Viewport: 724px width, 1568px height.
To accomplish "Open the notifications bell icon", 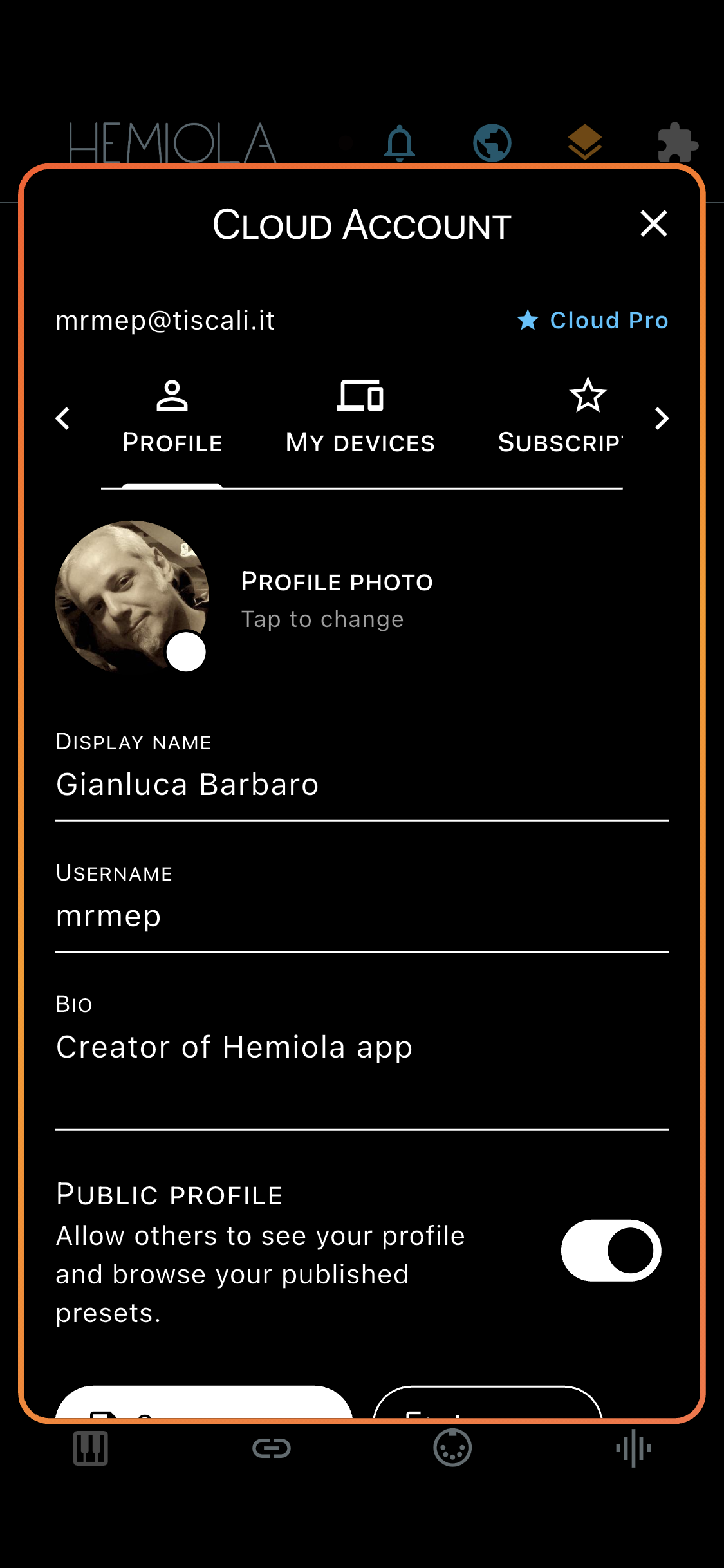I will pos(399,143).
